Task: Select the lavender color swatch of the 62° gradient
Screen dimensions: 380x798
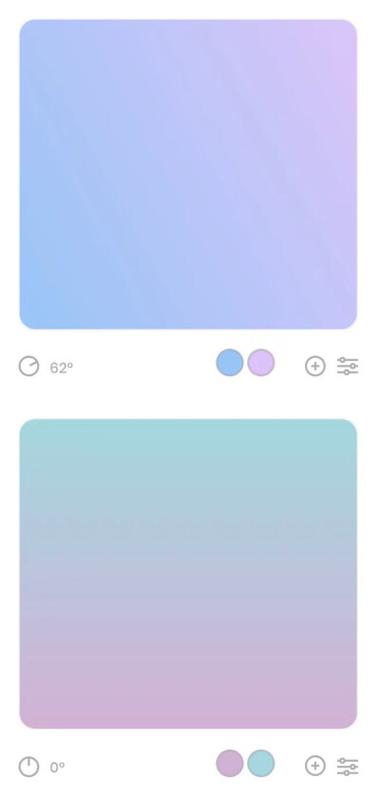Action: [261, 363]
